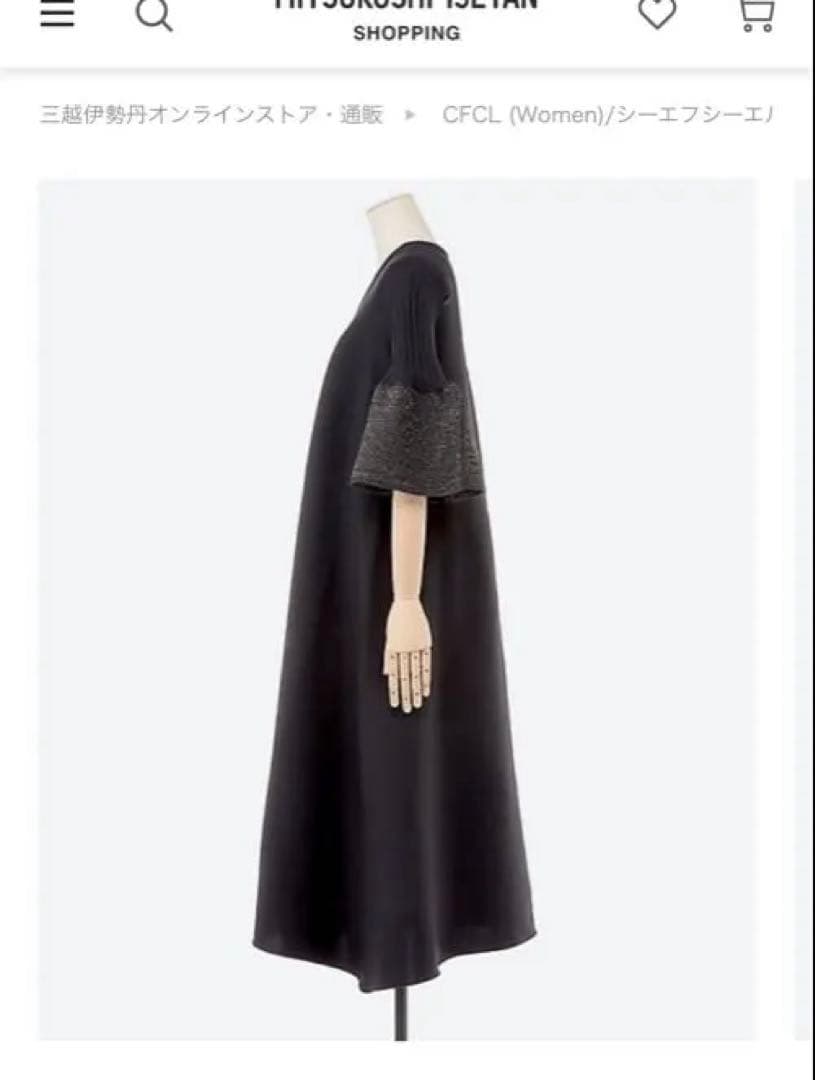
Task: Open 三越伊勢丹オンラインストア・通販 breadcrumb link
Action: pyautogui.click(x=211, y=114)
